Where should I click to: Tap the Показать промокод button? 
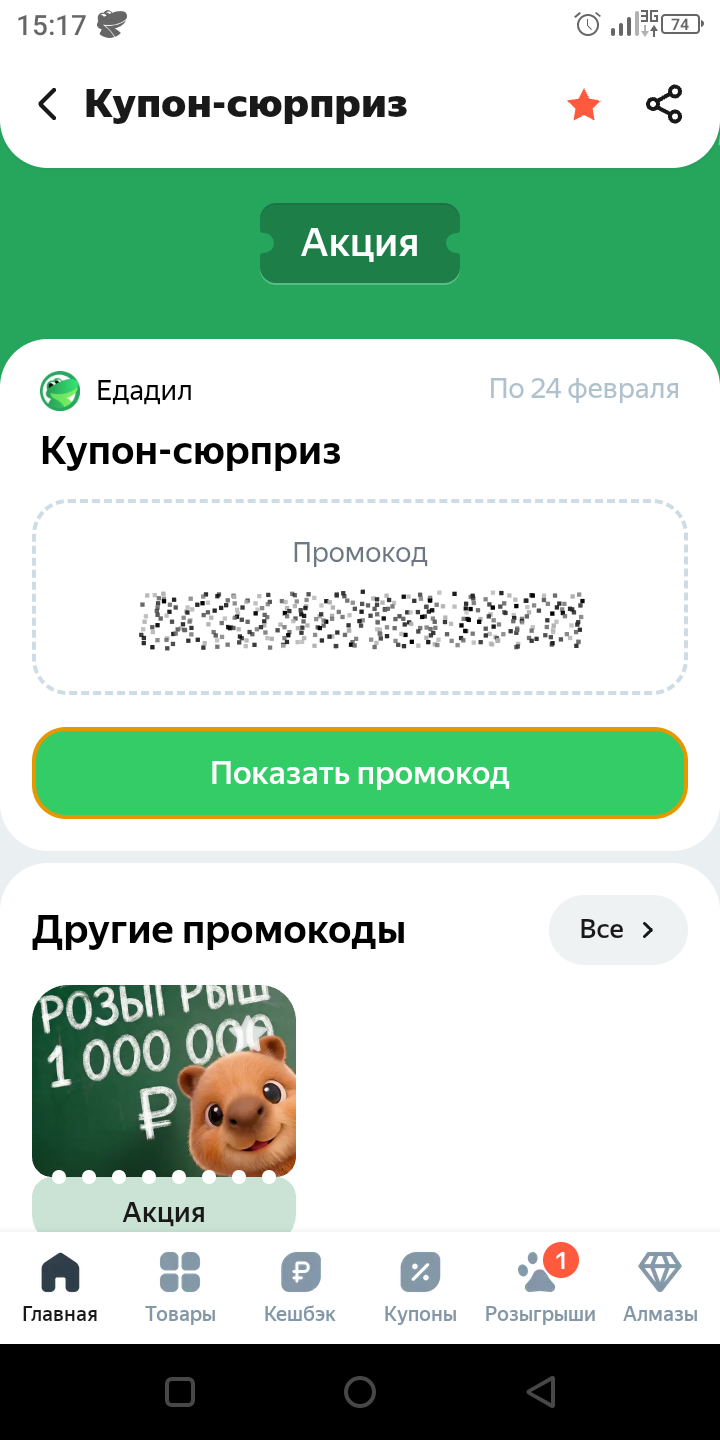tap(360, 773)
